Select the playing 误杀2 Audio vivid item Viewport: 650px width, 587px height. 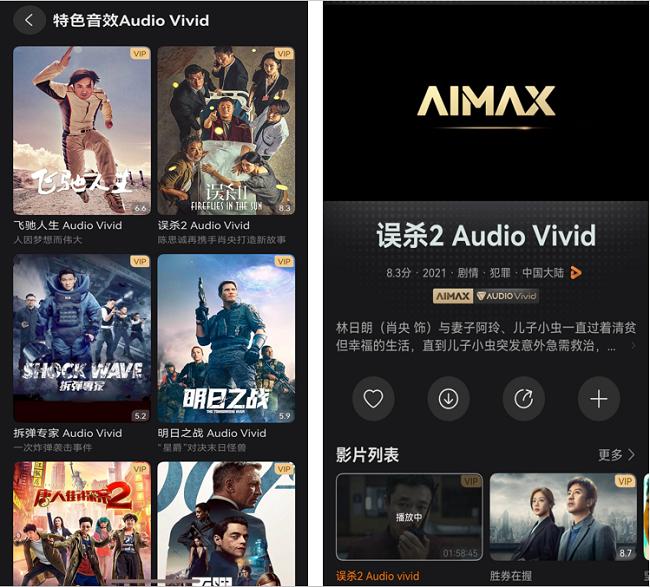point(409,517)
